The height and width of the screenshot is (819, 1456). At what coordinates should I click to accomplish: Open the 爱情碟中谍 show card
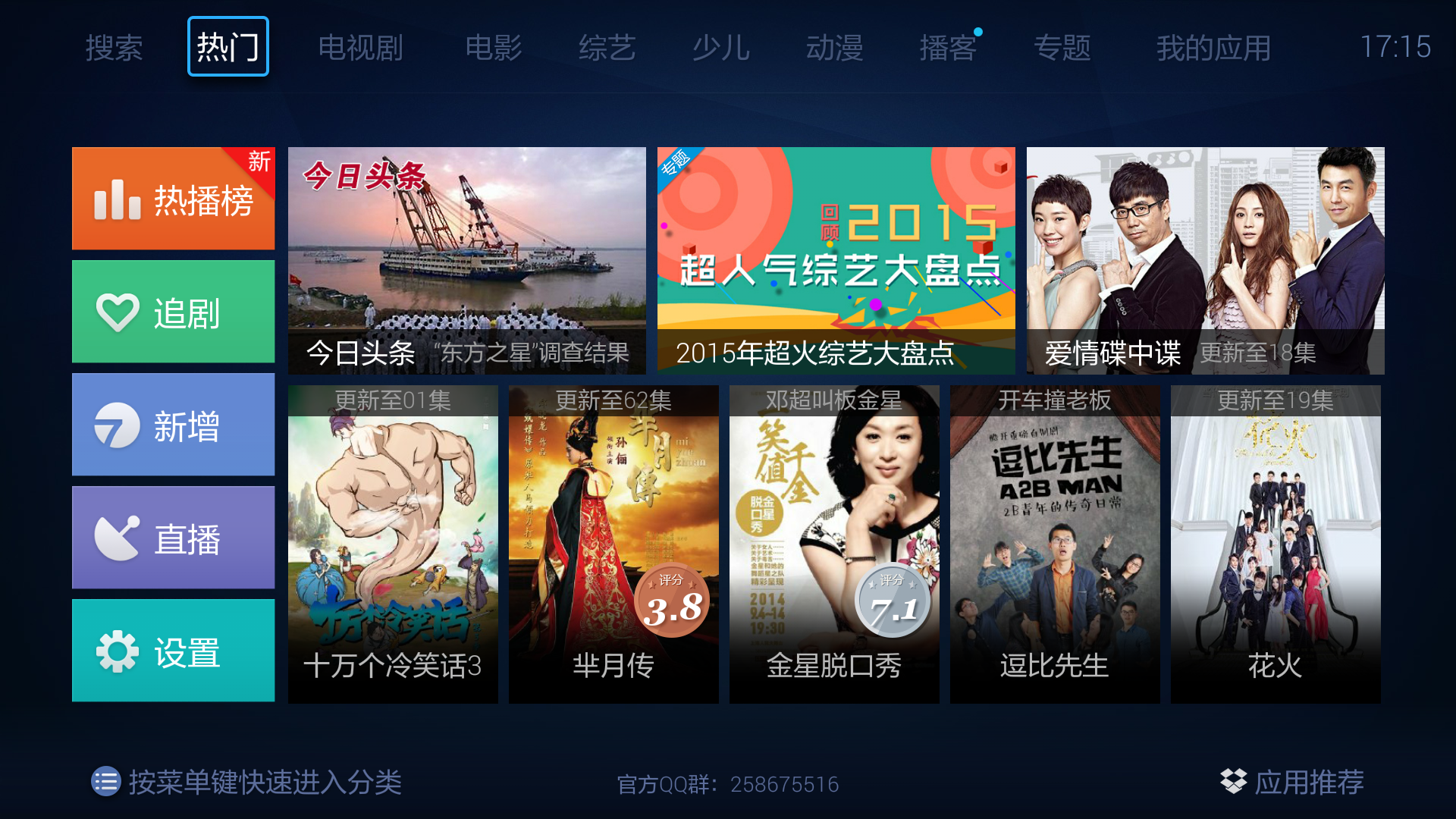point(1205,260)
